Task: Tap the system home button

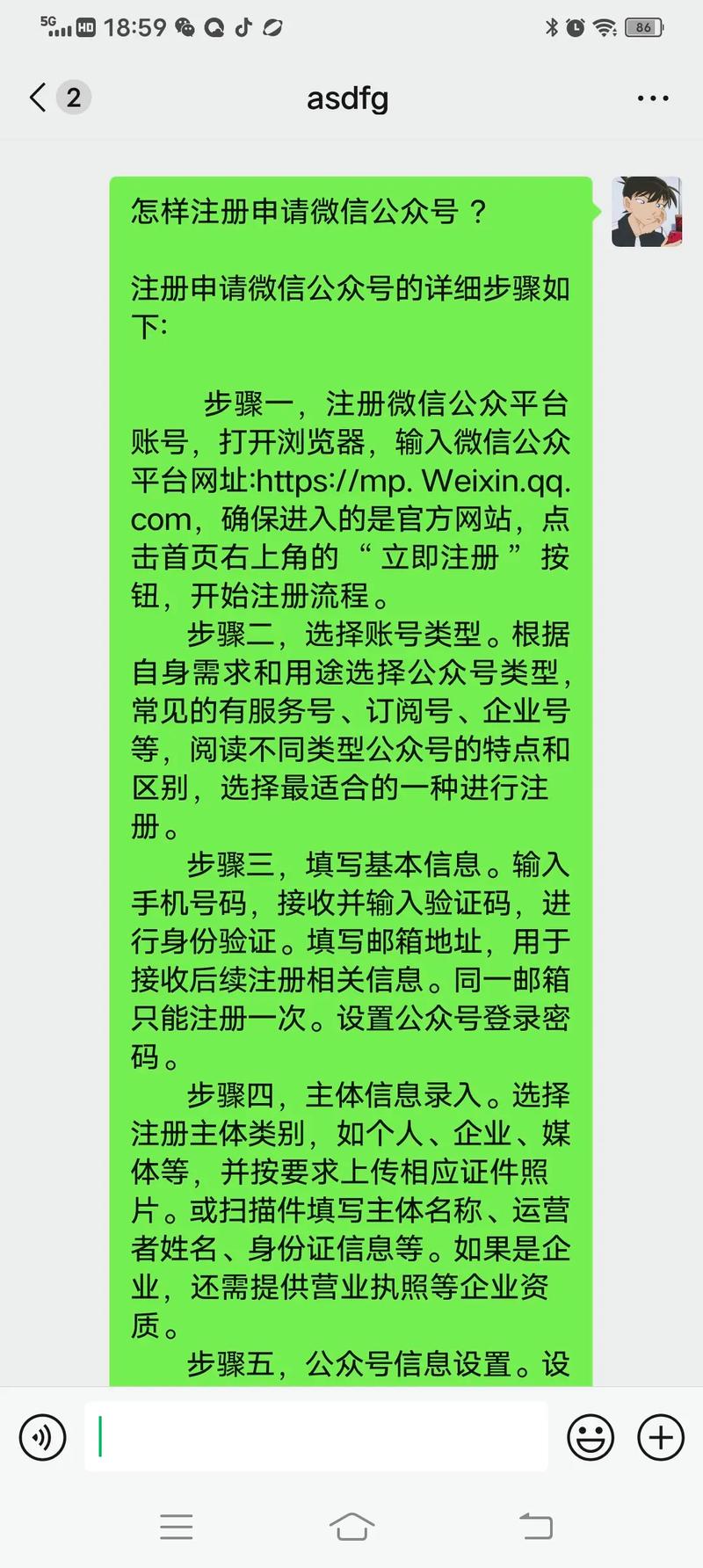Action: click(x=351, y=1527)
